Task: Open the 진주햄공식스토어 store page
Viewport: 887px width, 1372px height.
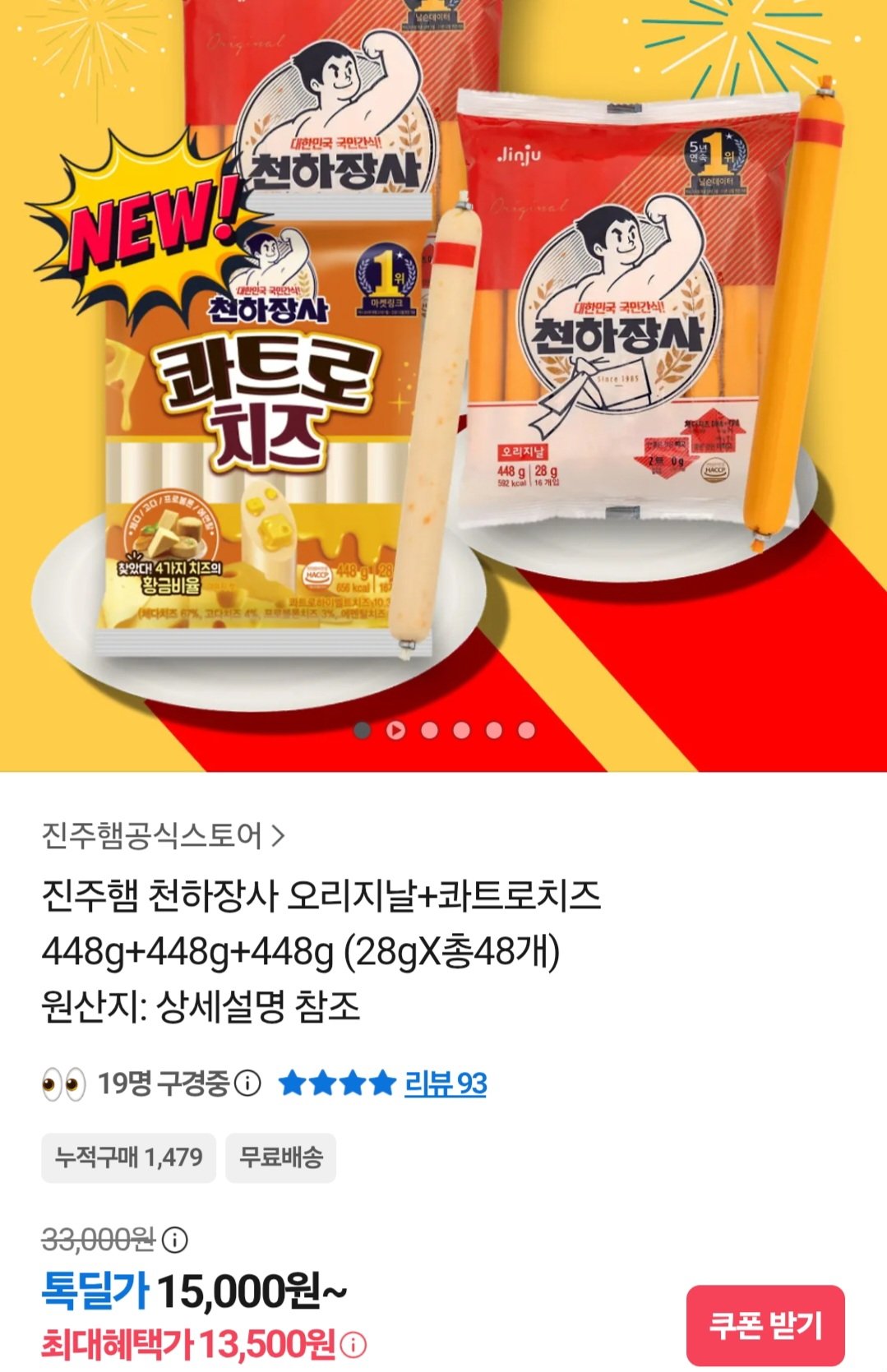Action: click(148, 832)
